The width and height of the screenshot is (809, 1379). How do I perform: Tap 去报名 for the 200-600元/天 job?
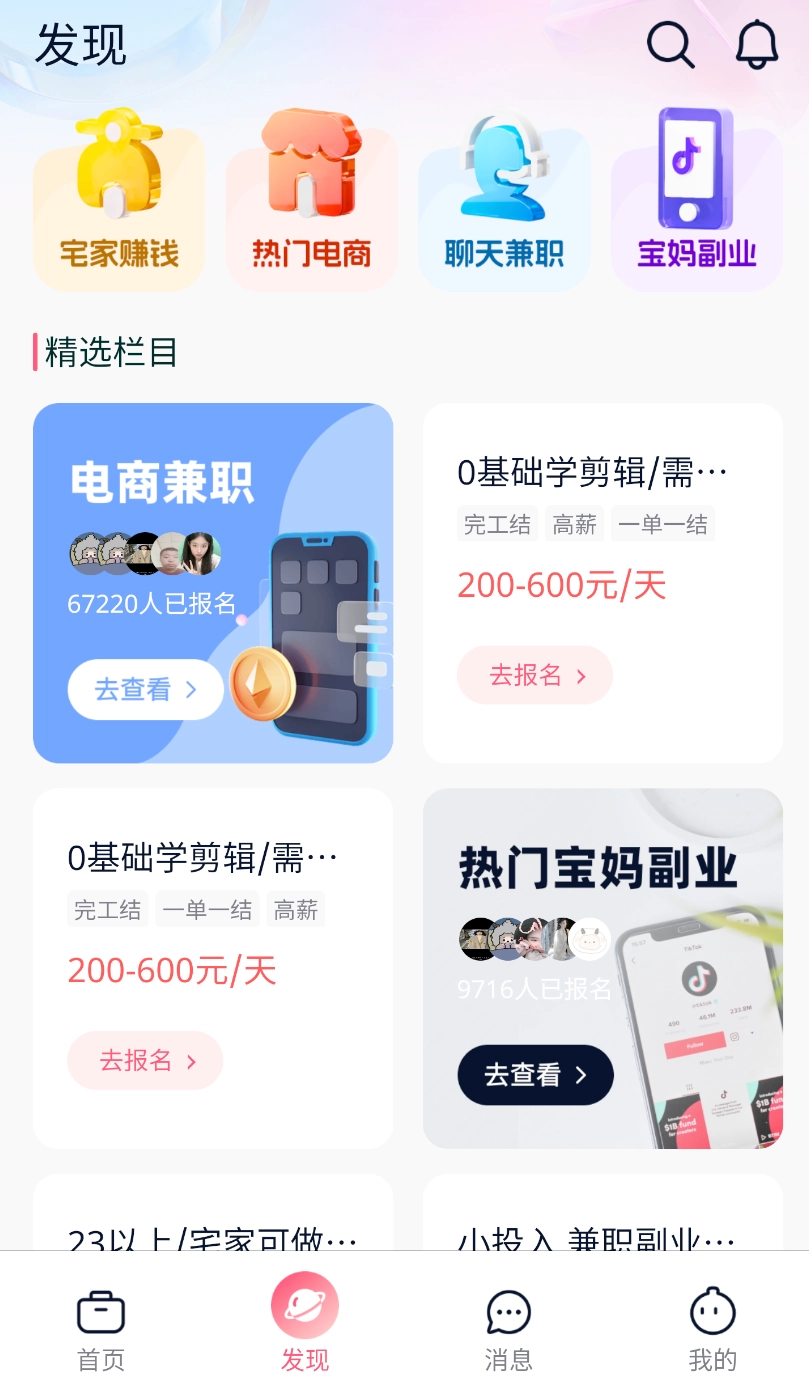(x=534, y=675)
